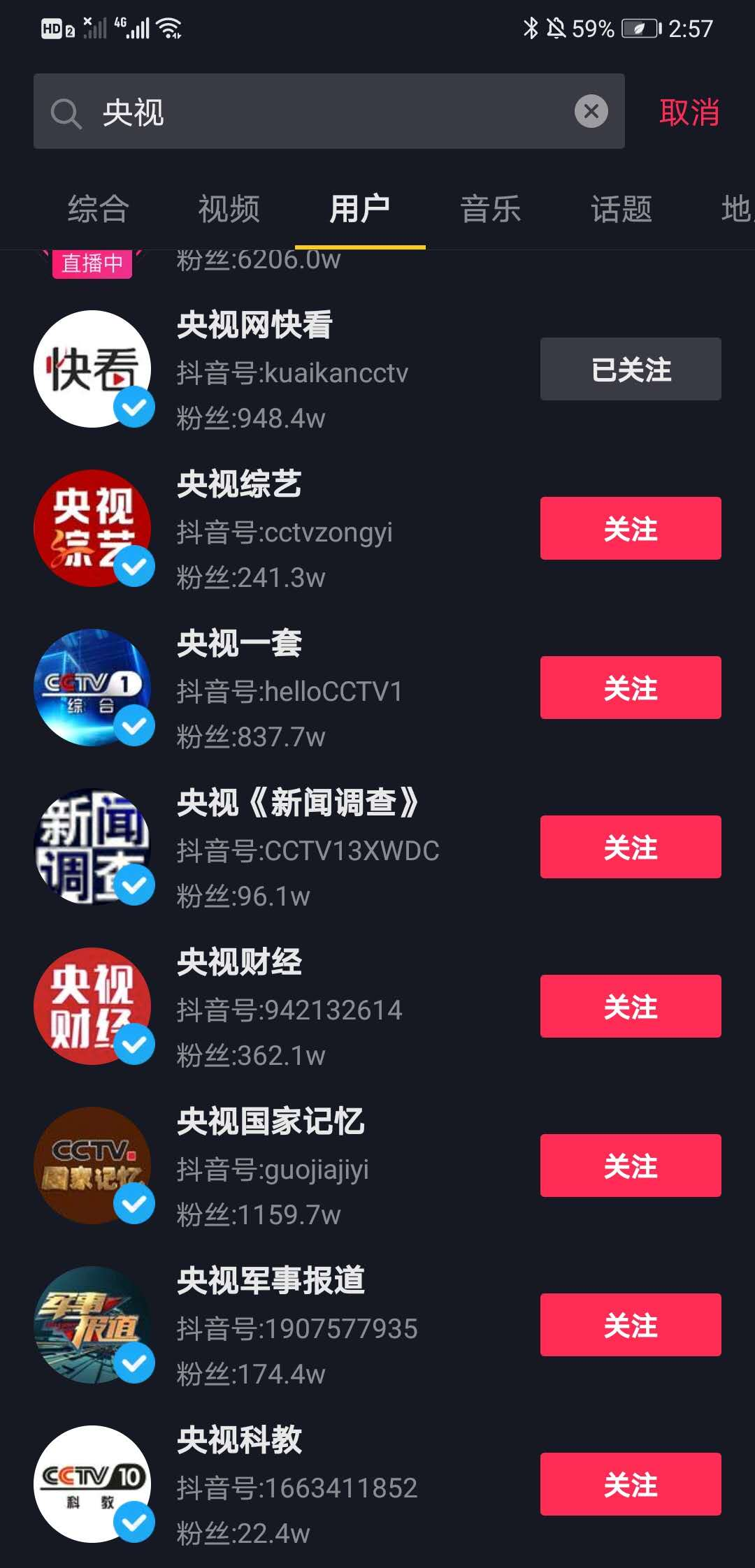Follow the 央视财经 account
The height and width of the screenshot is (1568, 755).
[x=630, y=1006]
